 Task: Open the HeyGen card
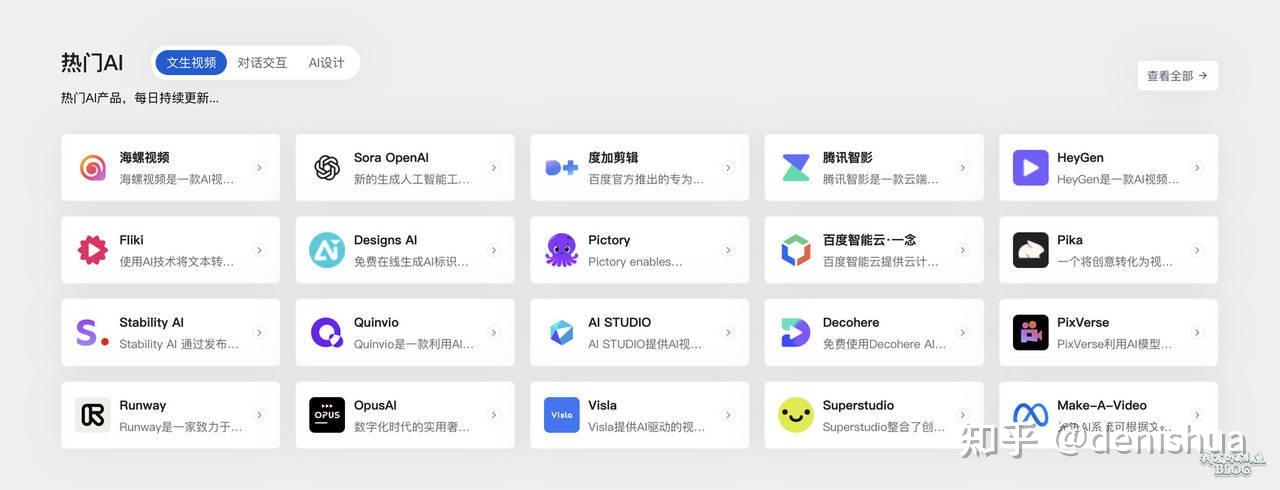1107,168
